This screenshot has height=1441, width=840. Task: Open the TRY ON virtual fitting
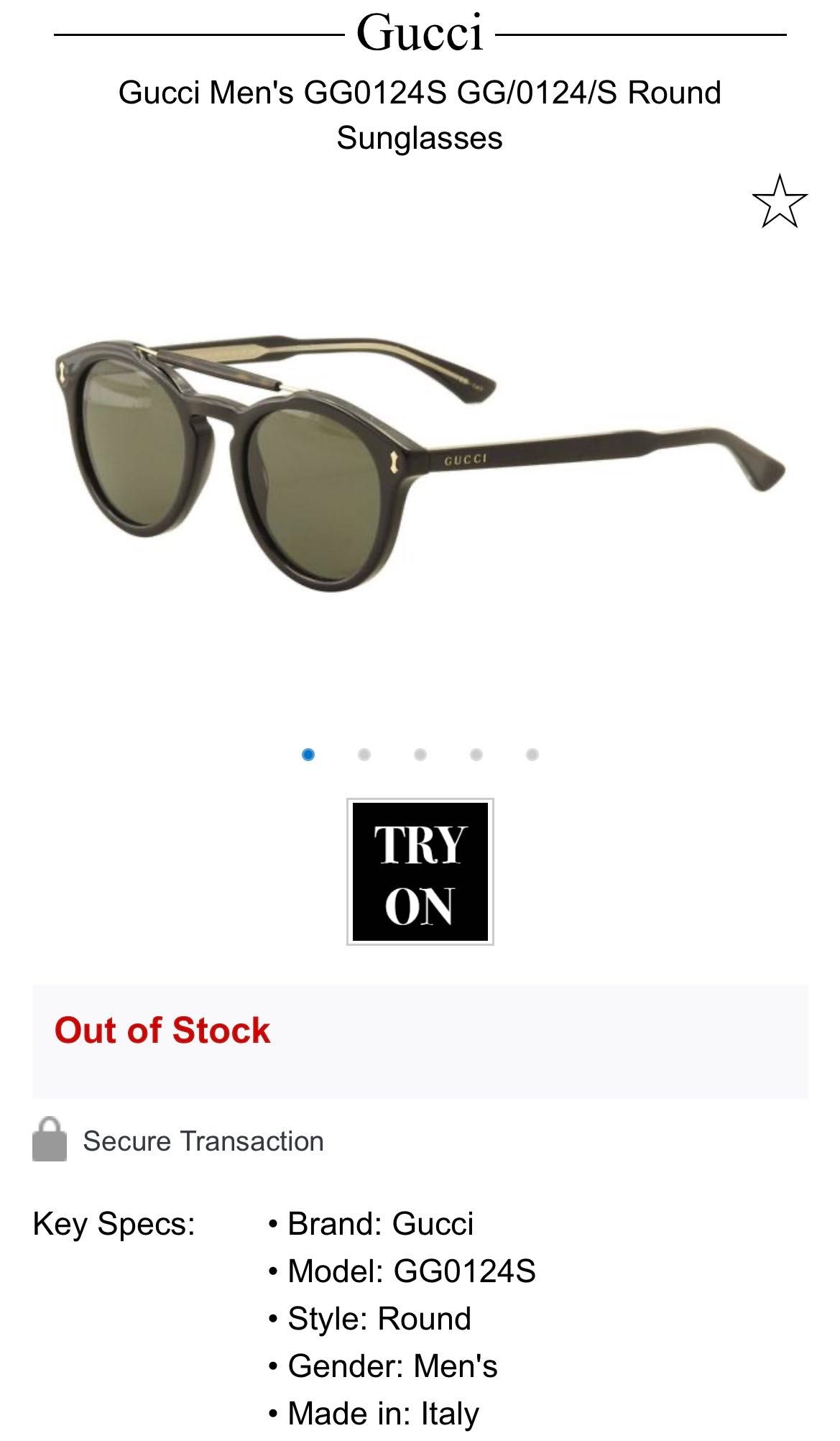click(420, 871)
